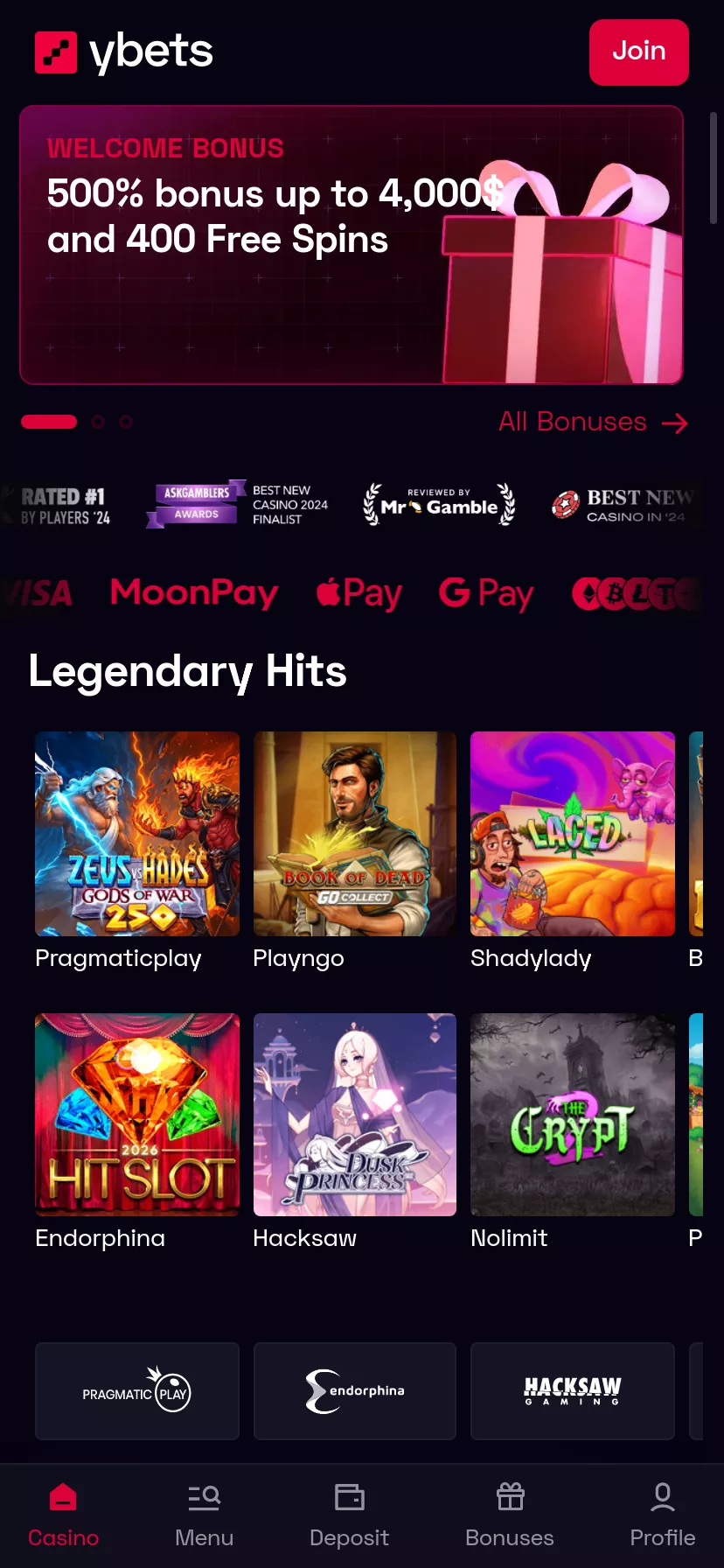
Task: Open the welcome bonus banner
Action: click(351, 245)
